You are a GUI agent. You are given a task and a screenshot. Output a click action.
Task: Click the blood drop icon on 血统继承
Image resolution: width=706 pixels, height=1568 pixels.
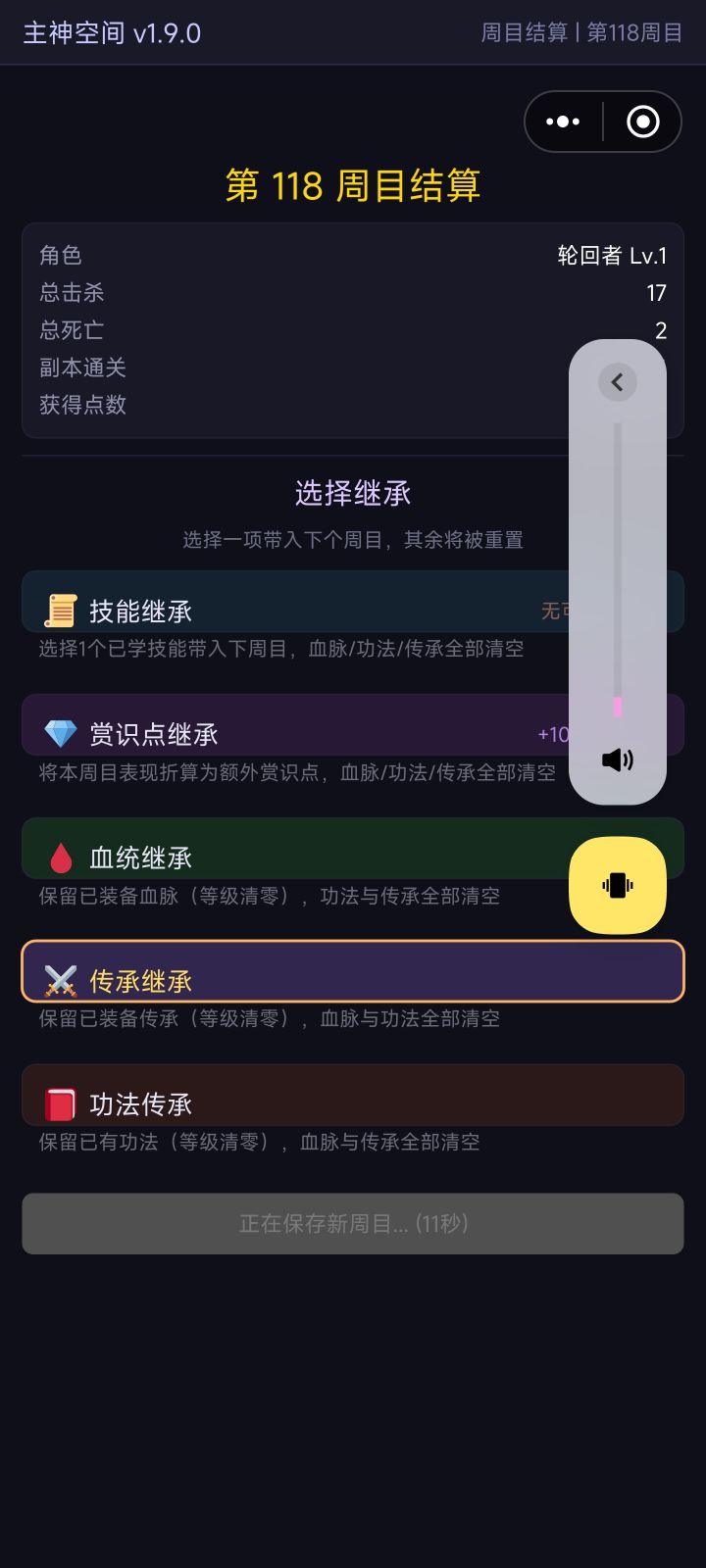[x=61, y=855]
